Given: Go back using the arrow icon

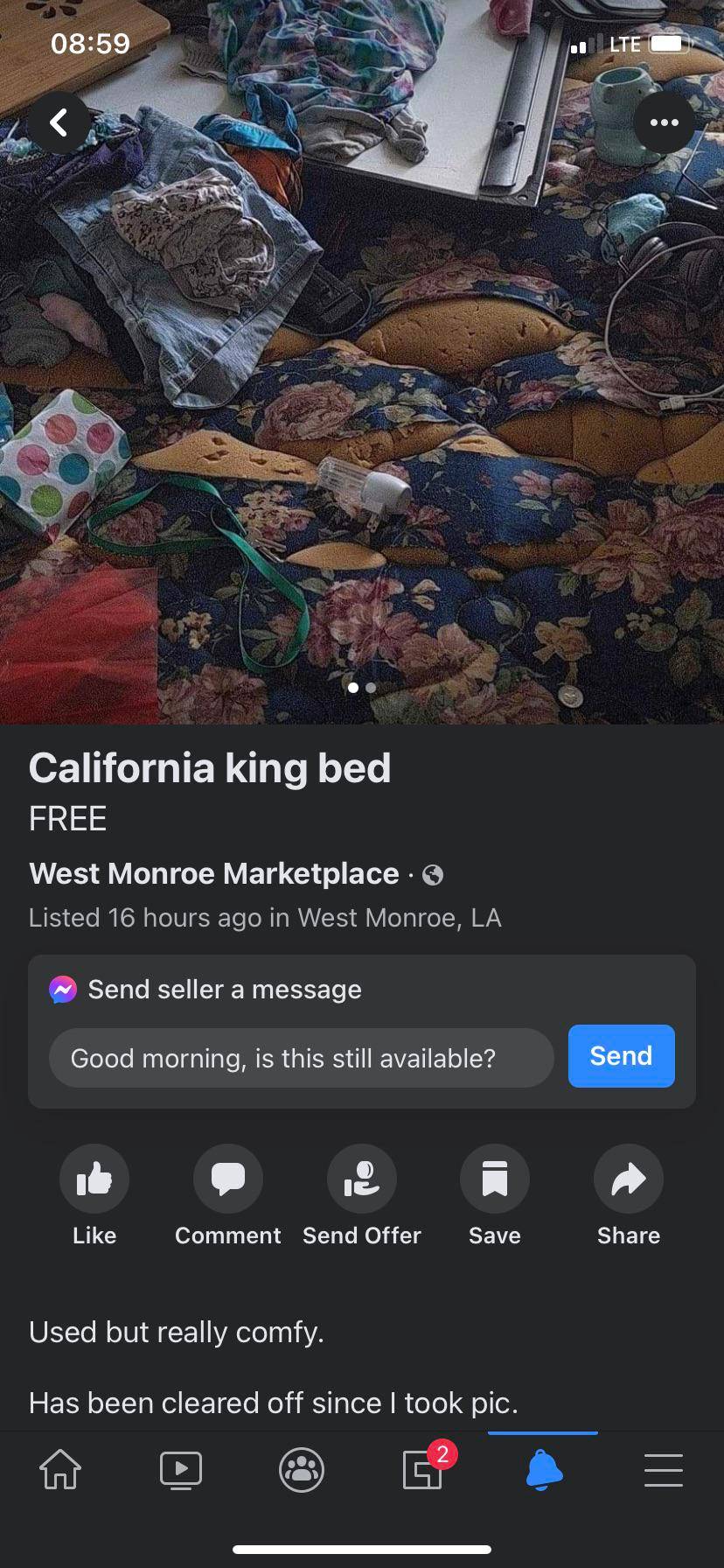Looking at the screenshot, I should pos(59,122).
